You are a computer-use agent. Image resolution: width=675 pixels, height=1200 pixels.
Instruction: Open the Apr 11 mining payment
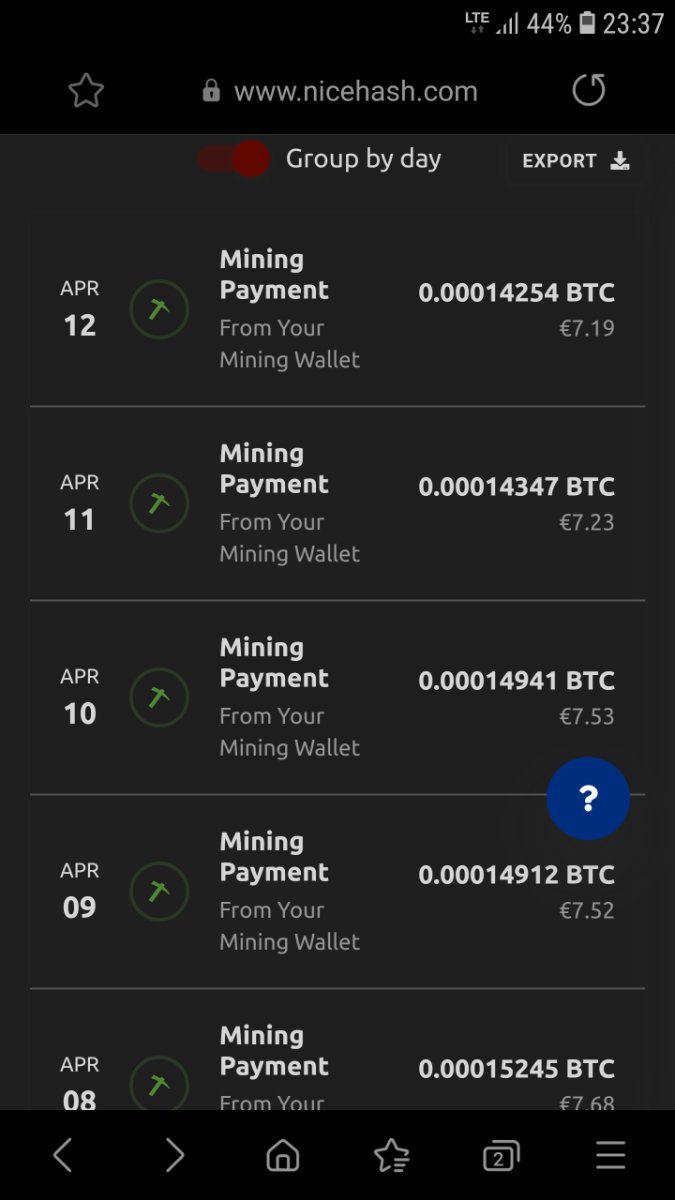point(337,503)
